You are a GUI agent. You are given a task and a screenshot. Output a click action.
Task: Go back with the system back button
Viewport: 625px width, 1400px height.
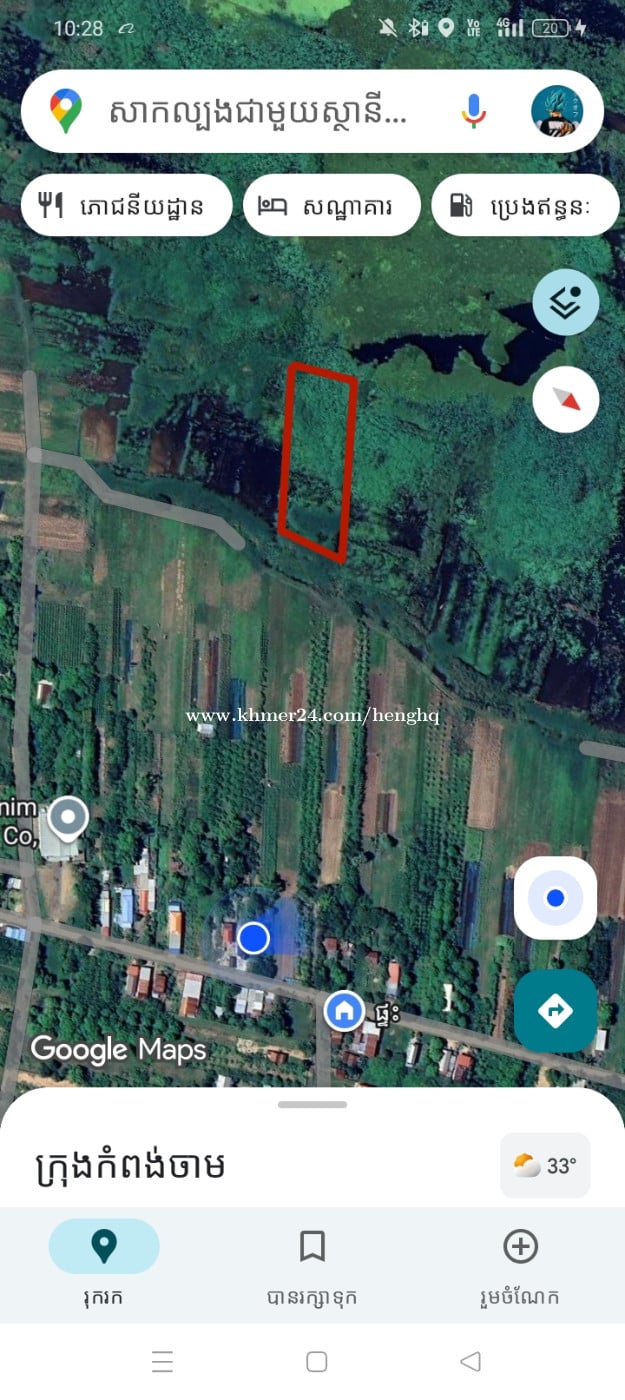[470, 1361]
